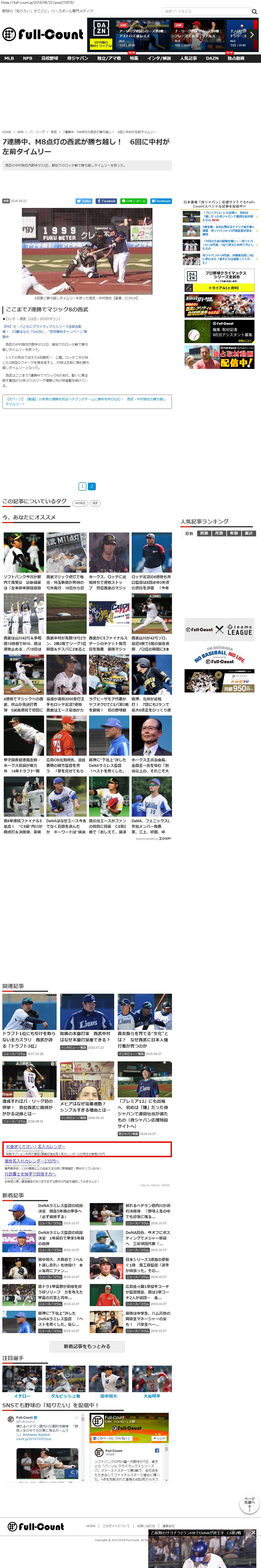The image size is (261, 1568).
Task: Advance the DAZN live carousel arrow
Action: click(x=252, y=35)
